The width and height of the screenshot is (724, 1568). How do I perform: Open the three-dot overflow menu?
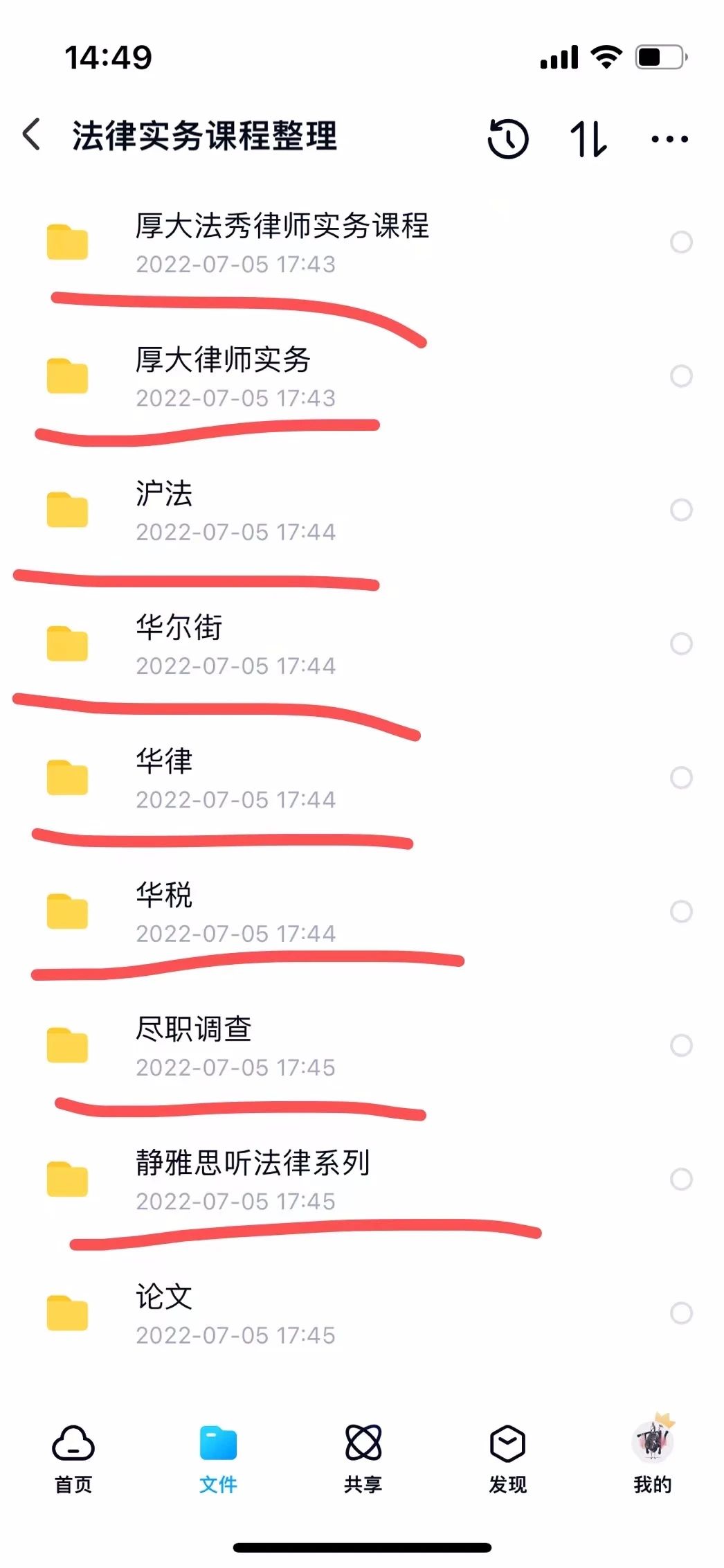coord(668,139)
